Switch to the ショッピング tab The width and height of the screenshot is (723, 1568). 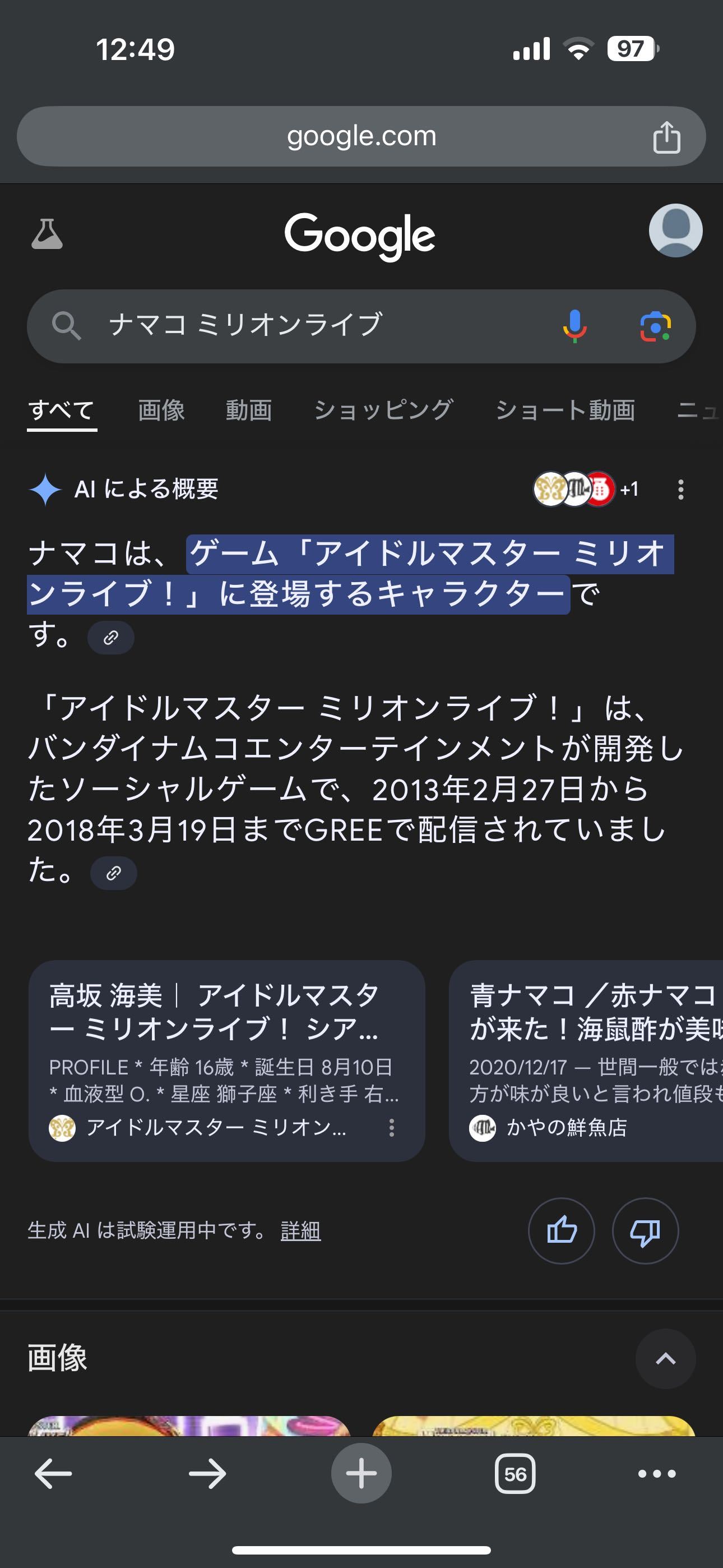point(383,411)
